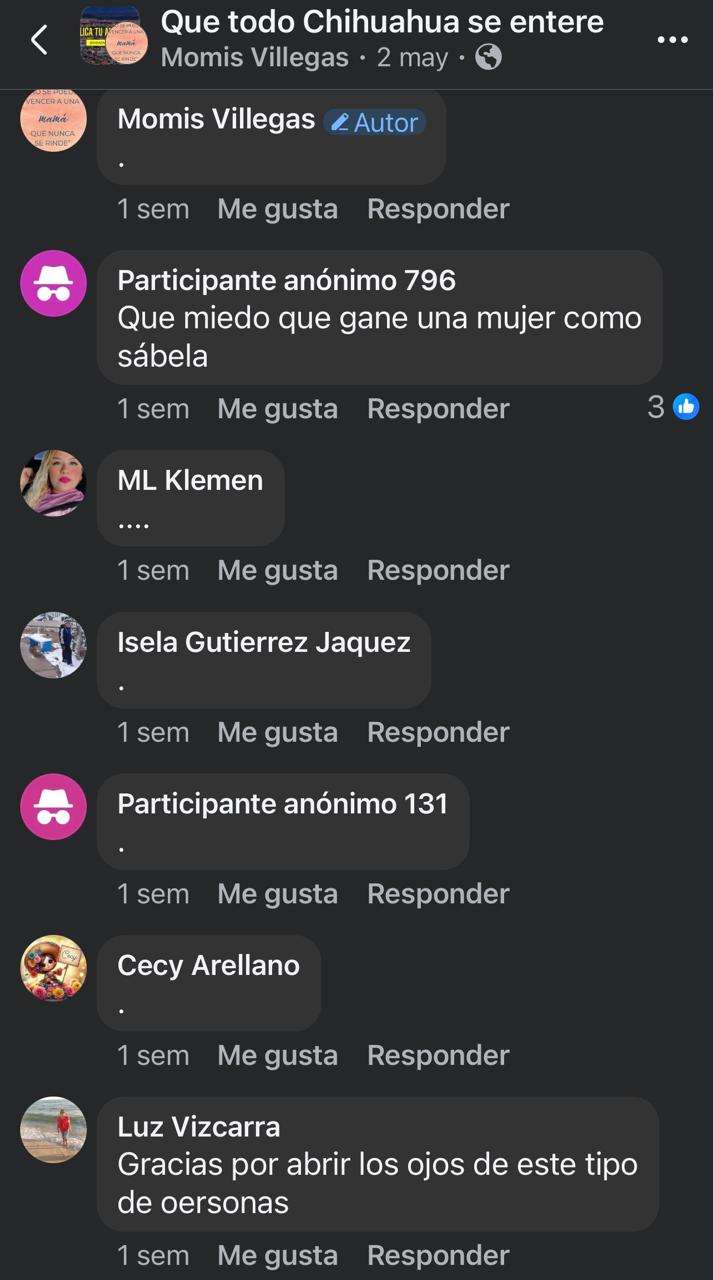The image size is (713, 1280).
Task: Open ML Klemen's profile picture
Action: click(53, 483)
